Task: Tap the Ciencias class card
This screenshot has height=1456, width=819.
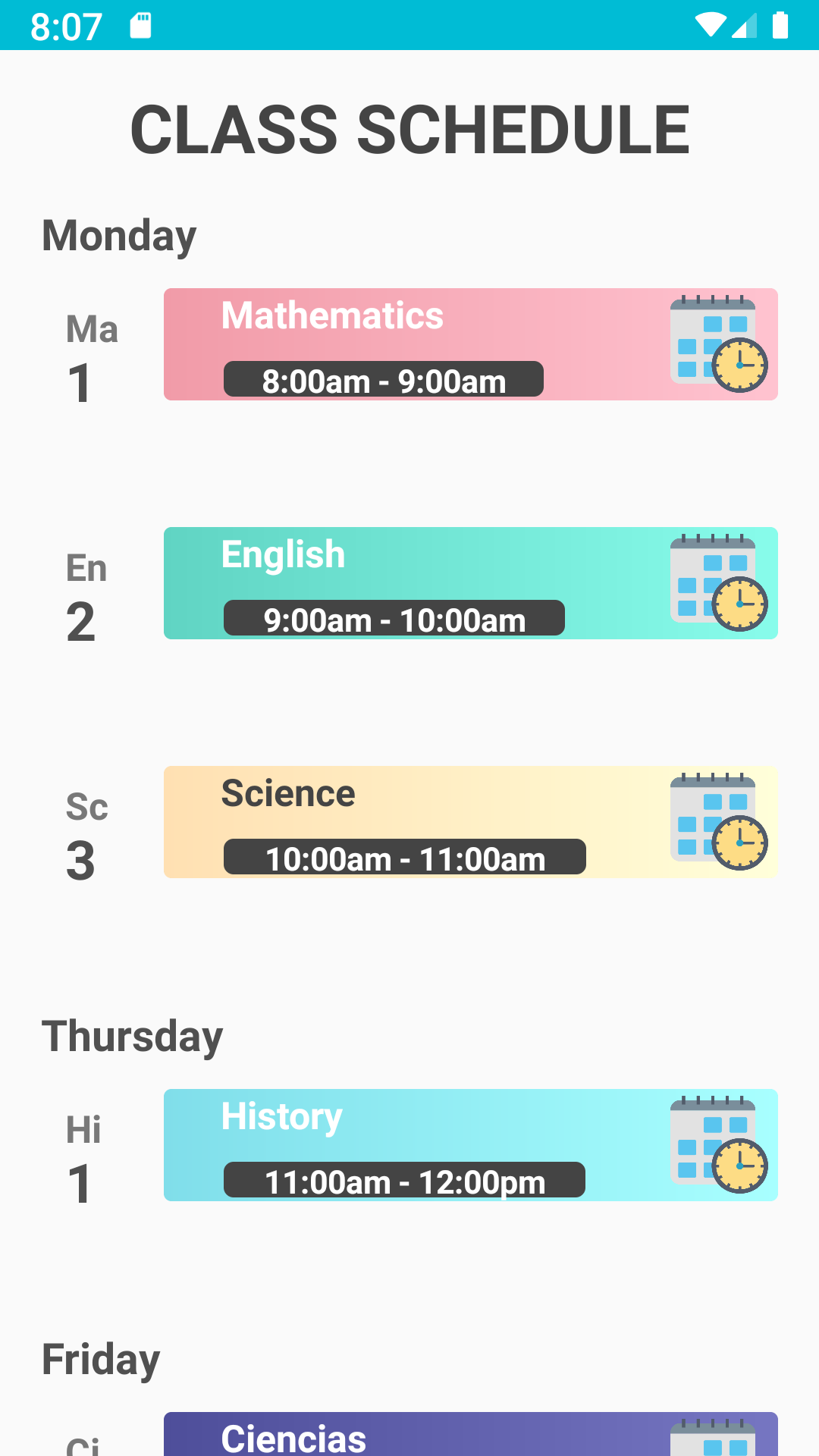Action: click(470, 1435)
